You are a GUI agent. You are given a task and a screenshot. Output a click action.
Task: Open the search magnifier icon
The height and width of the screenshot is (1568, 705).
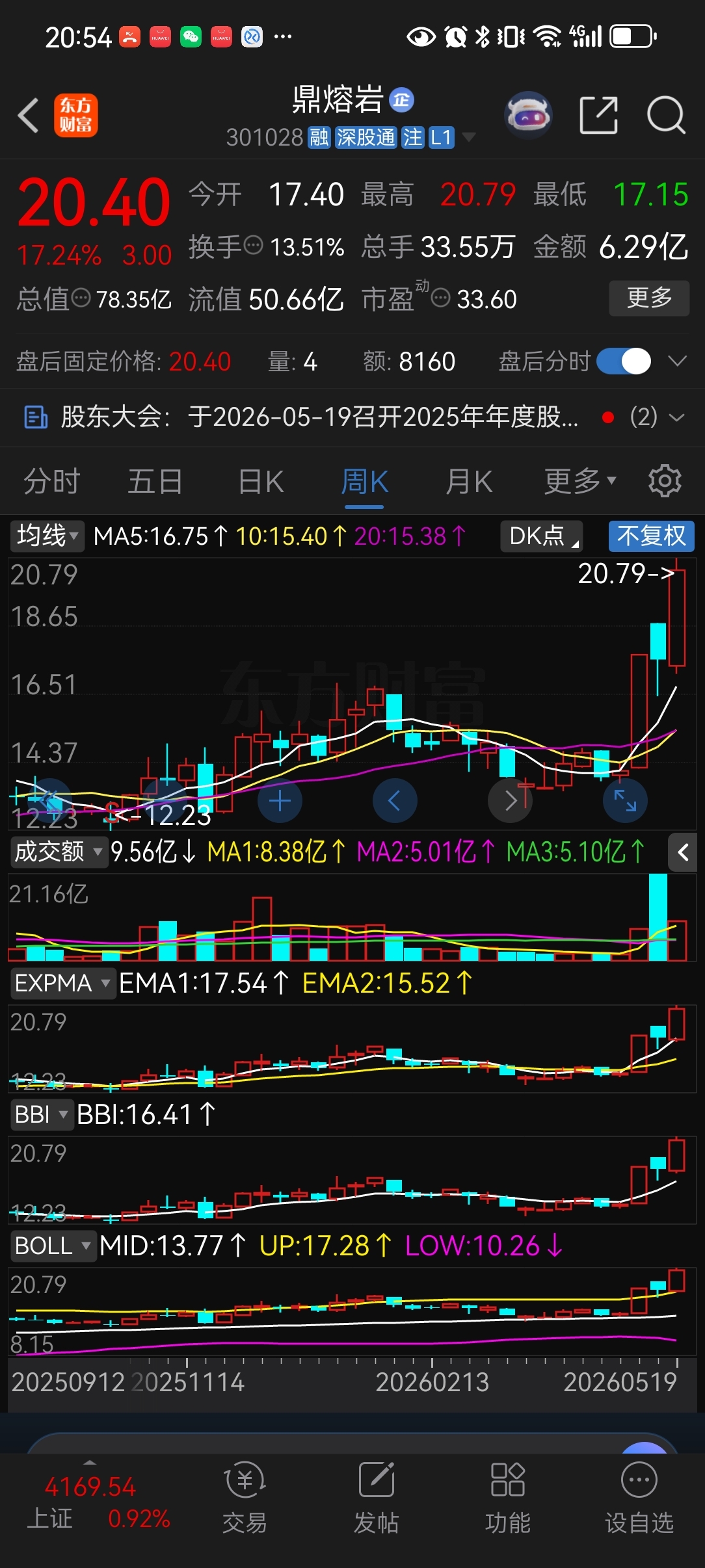[x=666, y=116]
